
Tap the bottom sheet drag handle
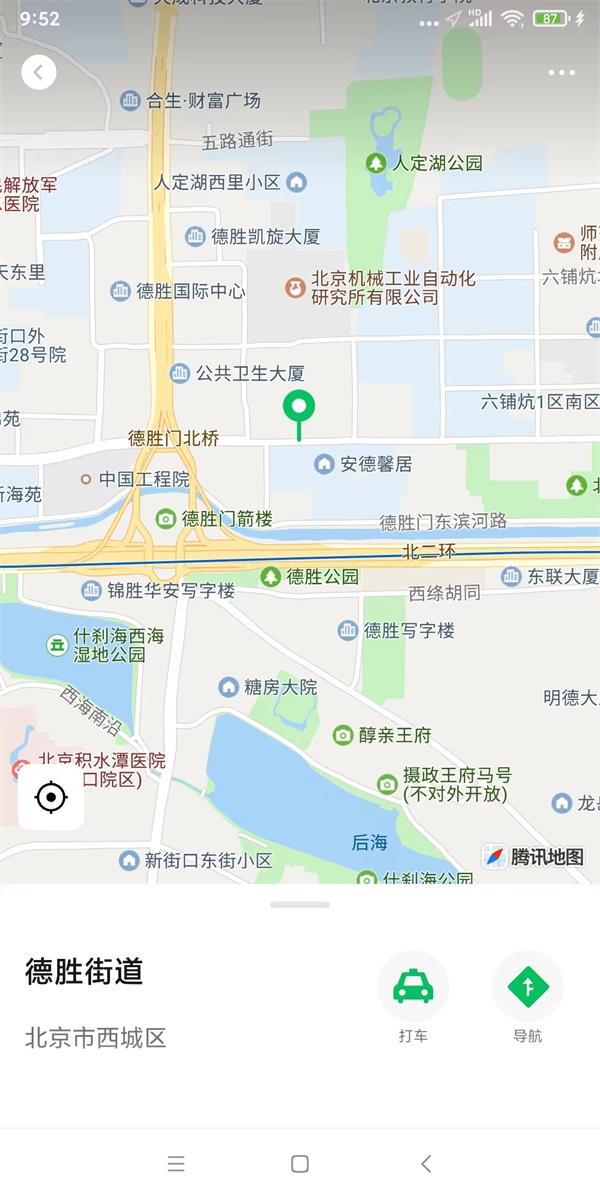point(299,904)
